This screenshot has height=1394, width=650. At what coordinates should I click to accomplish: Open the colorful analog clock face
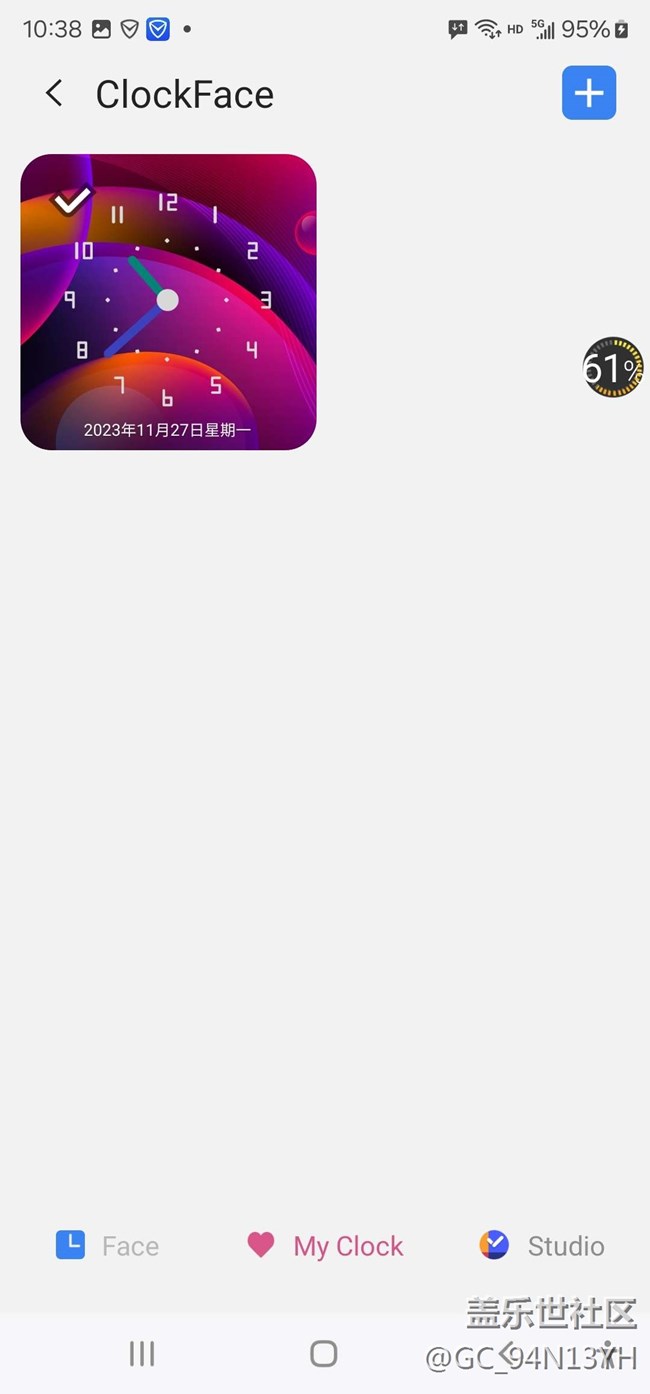pyautogui.click(x=168, y=302)
